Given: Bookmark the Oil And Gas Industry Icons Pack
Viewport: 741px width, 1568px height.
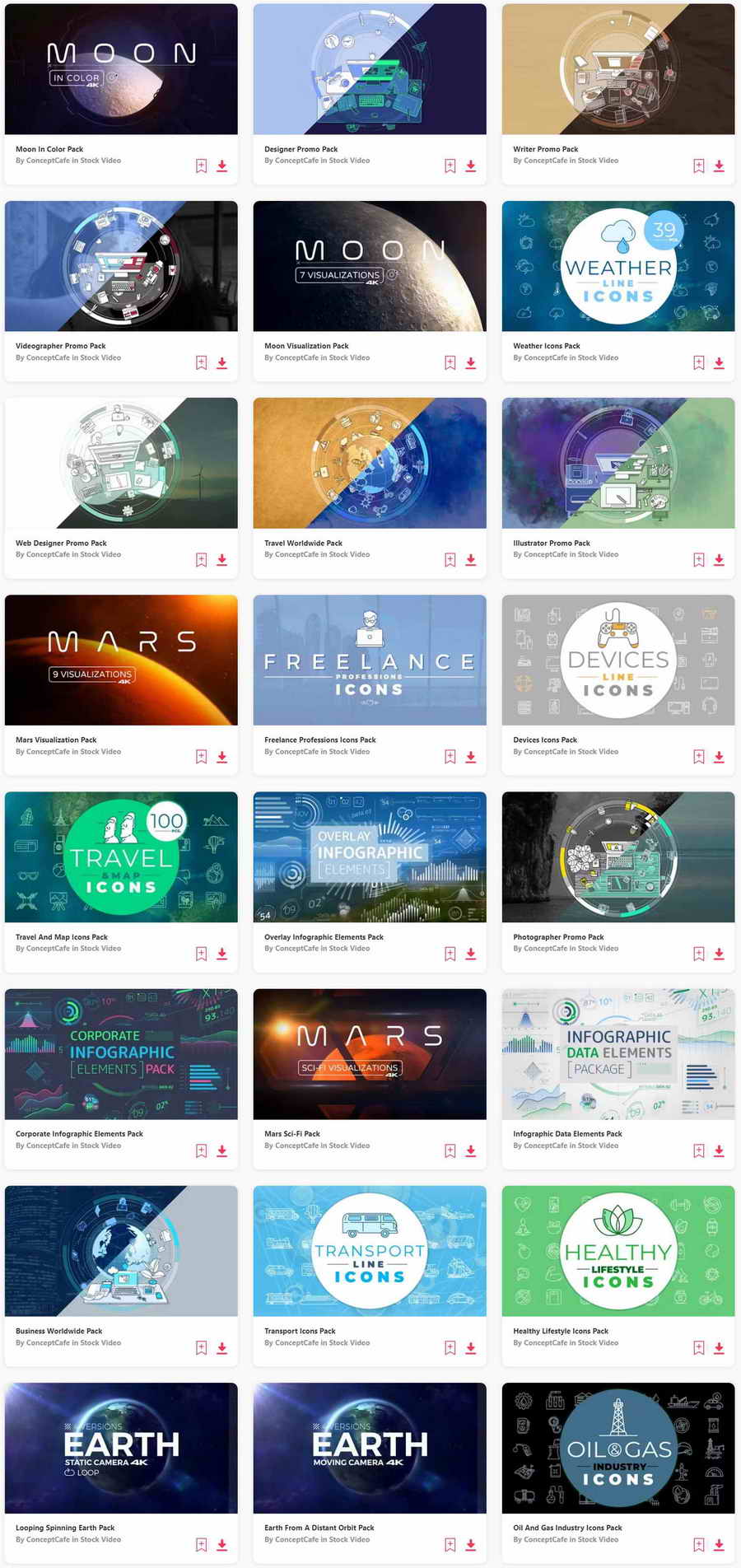Looking at the screenshot, I should [698, 1545].
